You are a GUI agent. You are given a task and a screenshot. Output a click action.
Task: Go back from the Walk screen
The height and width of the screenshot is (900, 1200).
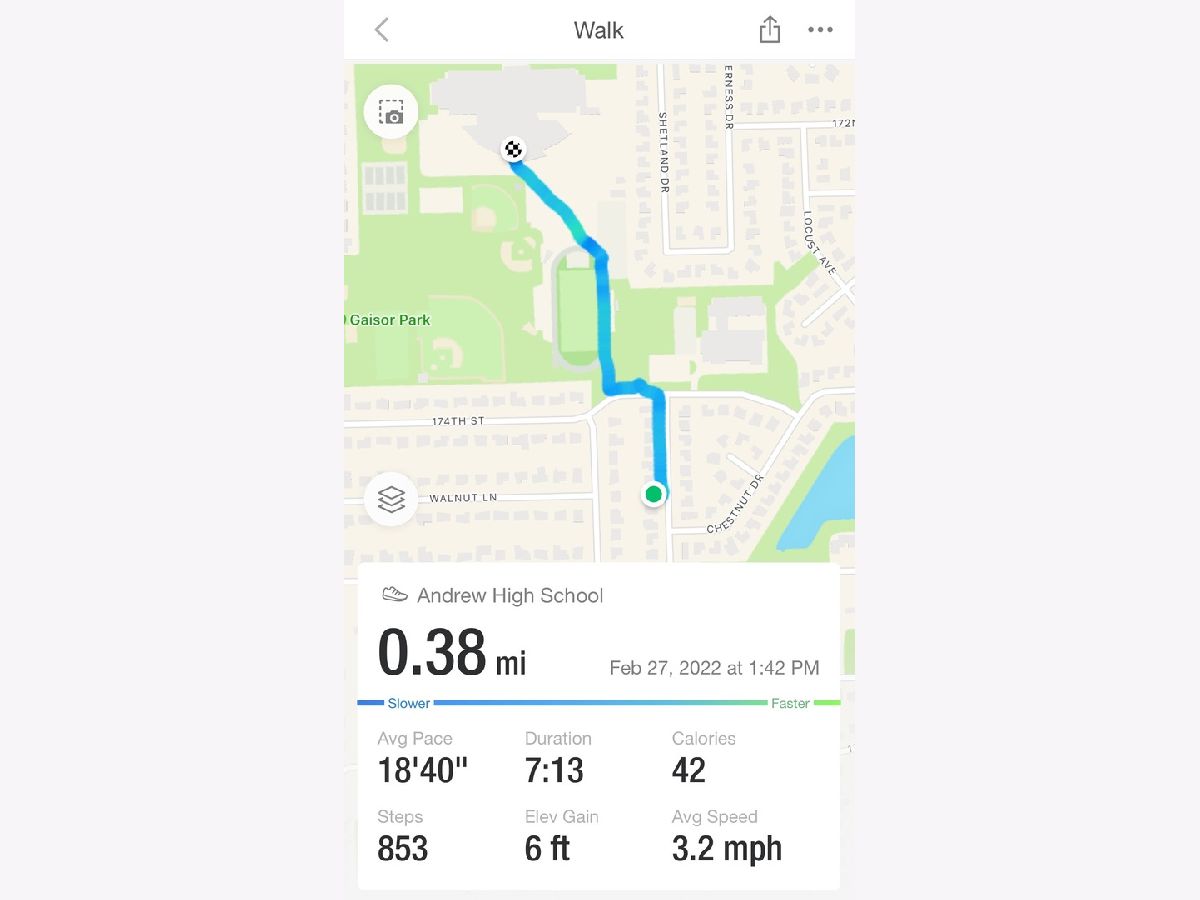pos(382,30)
